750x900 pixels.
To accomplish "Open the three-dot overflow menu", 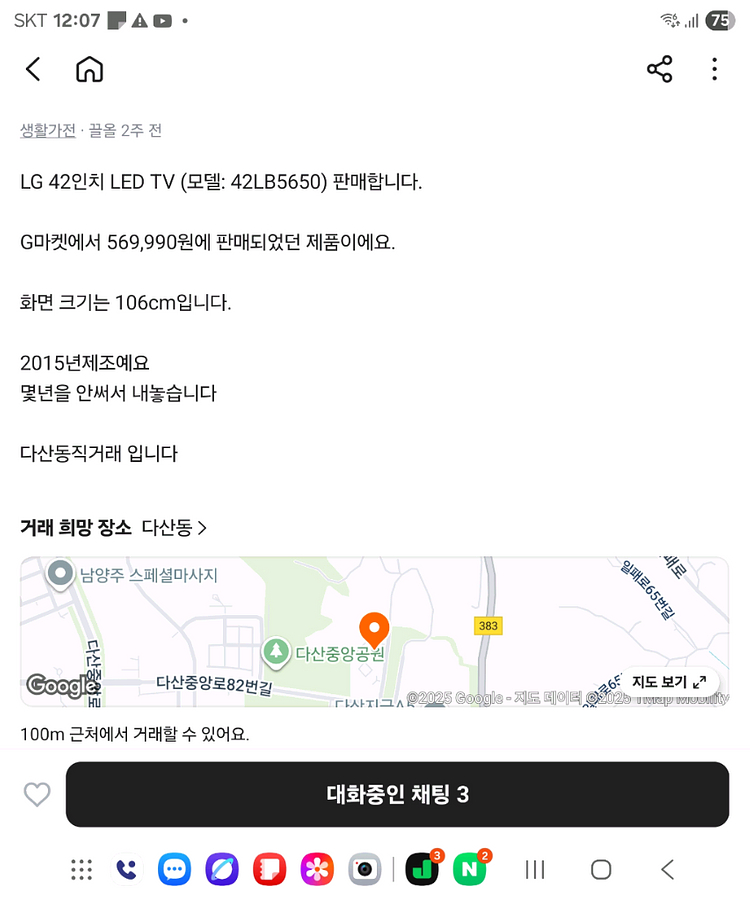I will 714,69.
